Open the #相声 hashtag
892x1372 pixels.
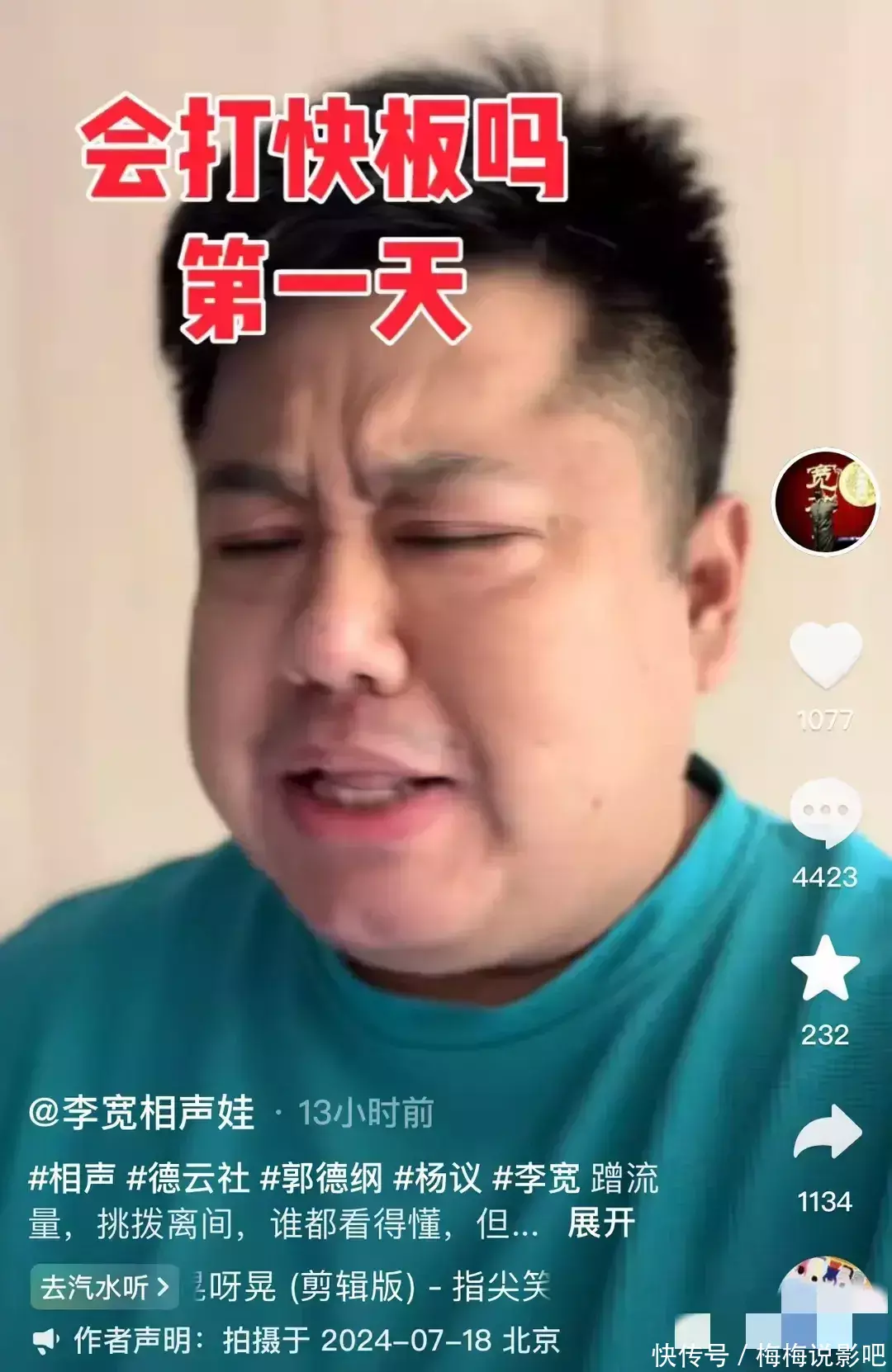click(72, 1178)
